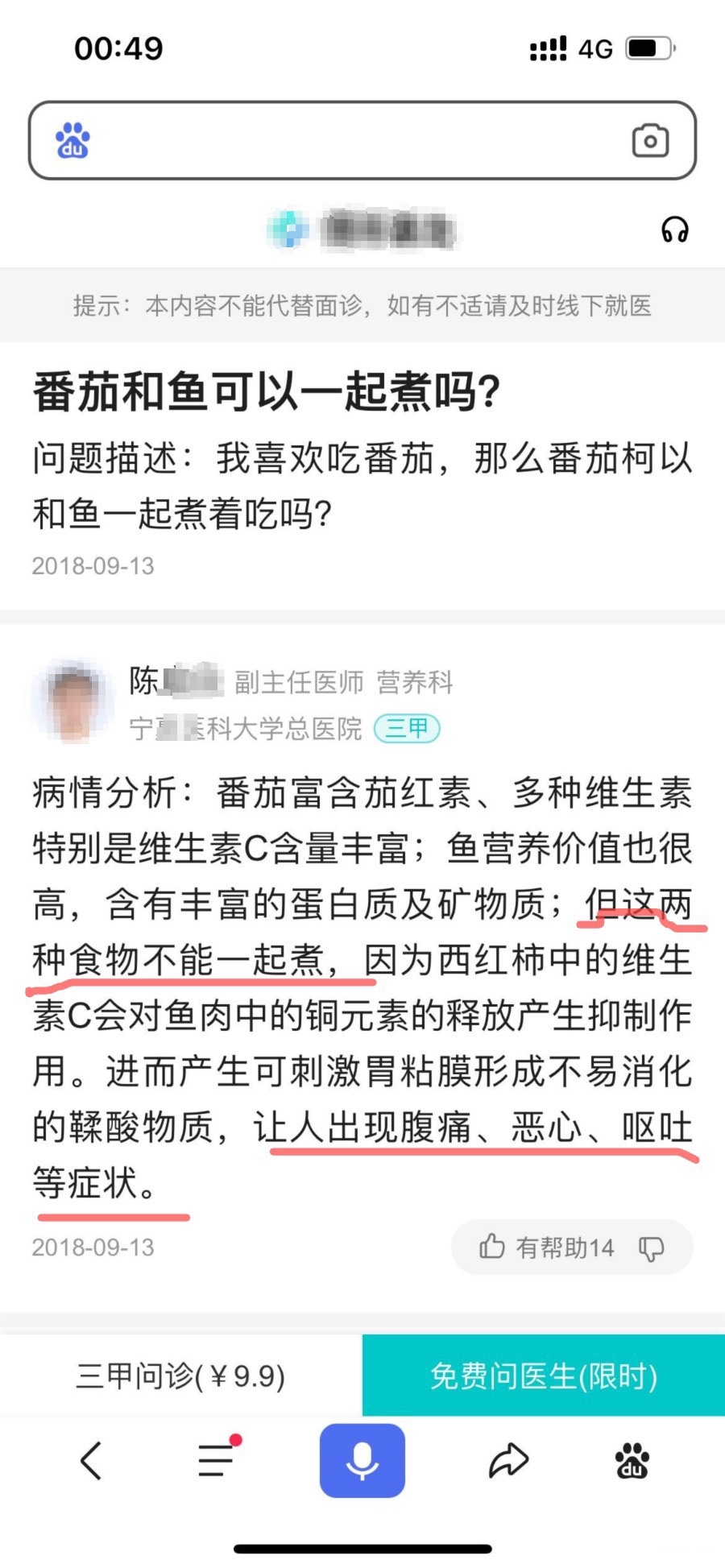
Task: Tap the headphone listen icon
Action: (x=674, y=230)
